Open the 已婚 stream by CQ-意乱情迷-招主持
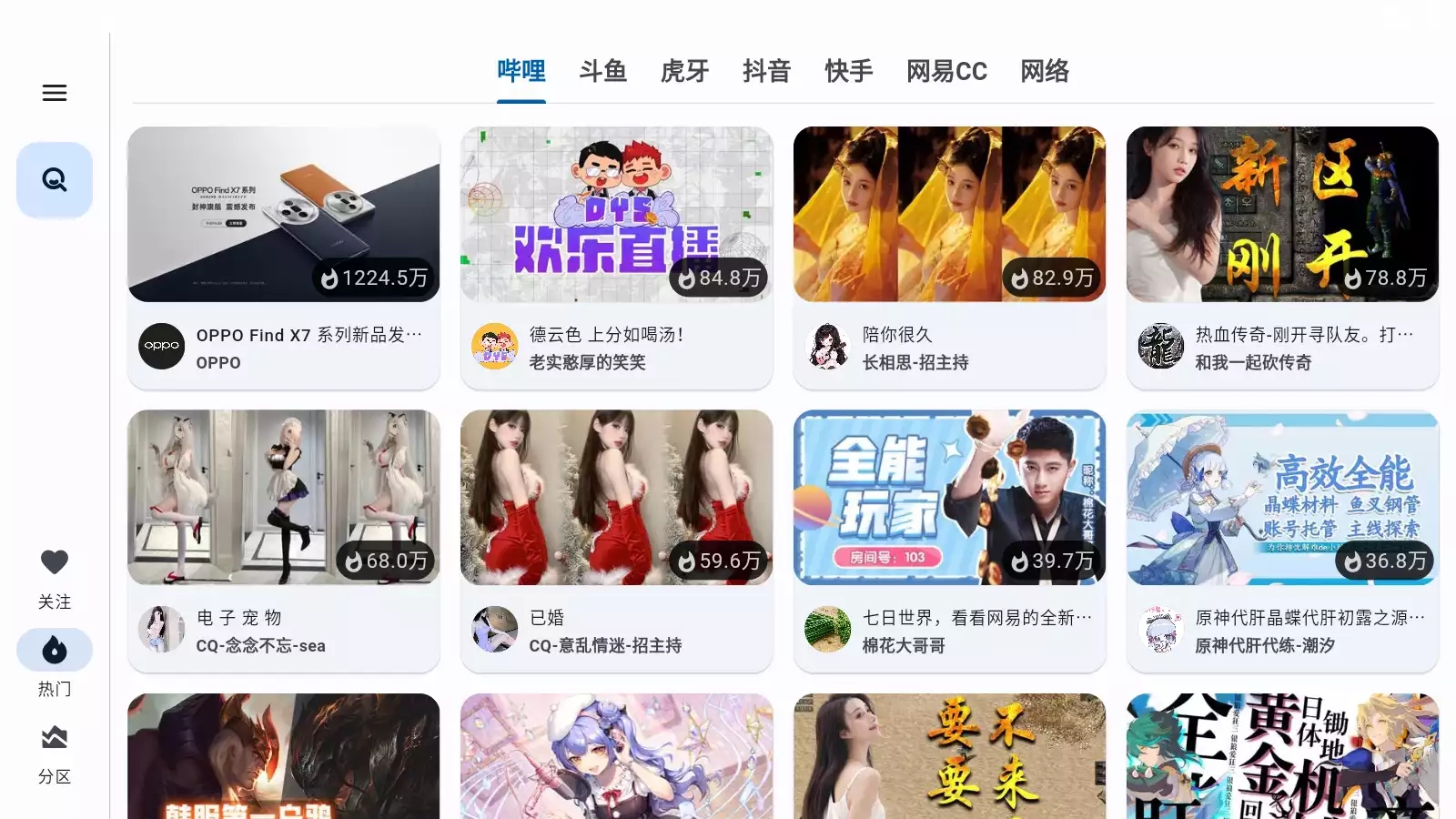The width and height of the screenshot is (1456, 819). (x=616, y=541)
